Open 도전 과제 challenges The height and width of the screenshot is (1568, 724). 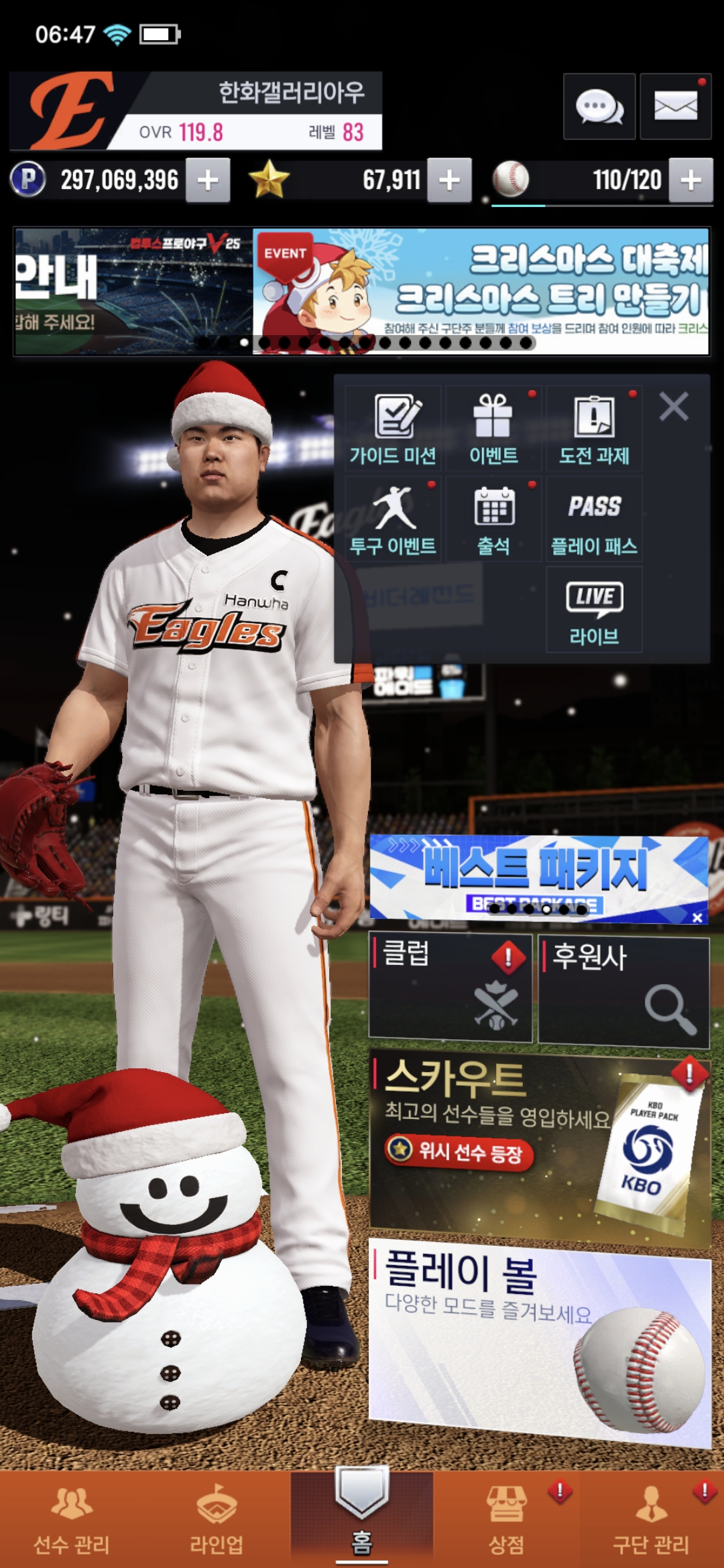pyautogui.click(x=594, y=429)
